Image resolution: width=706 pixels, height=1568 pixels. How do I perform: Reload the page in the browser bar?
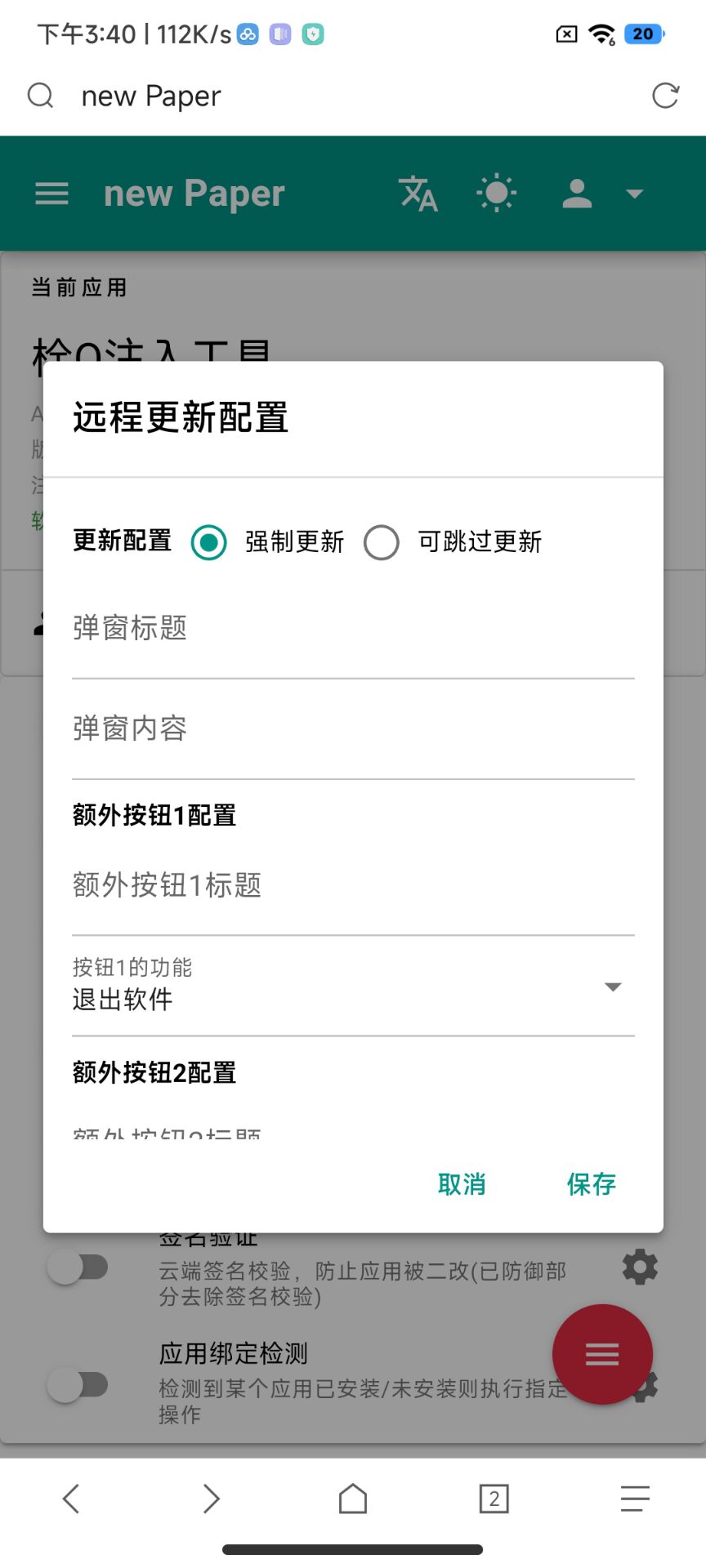click(x=665, y=96)
